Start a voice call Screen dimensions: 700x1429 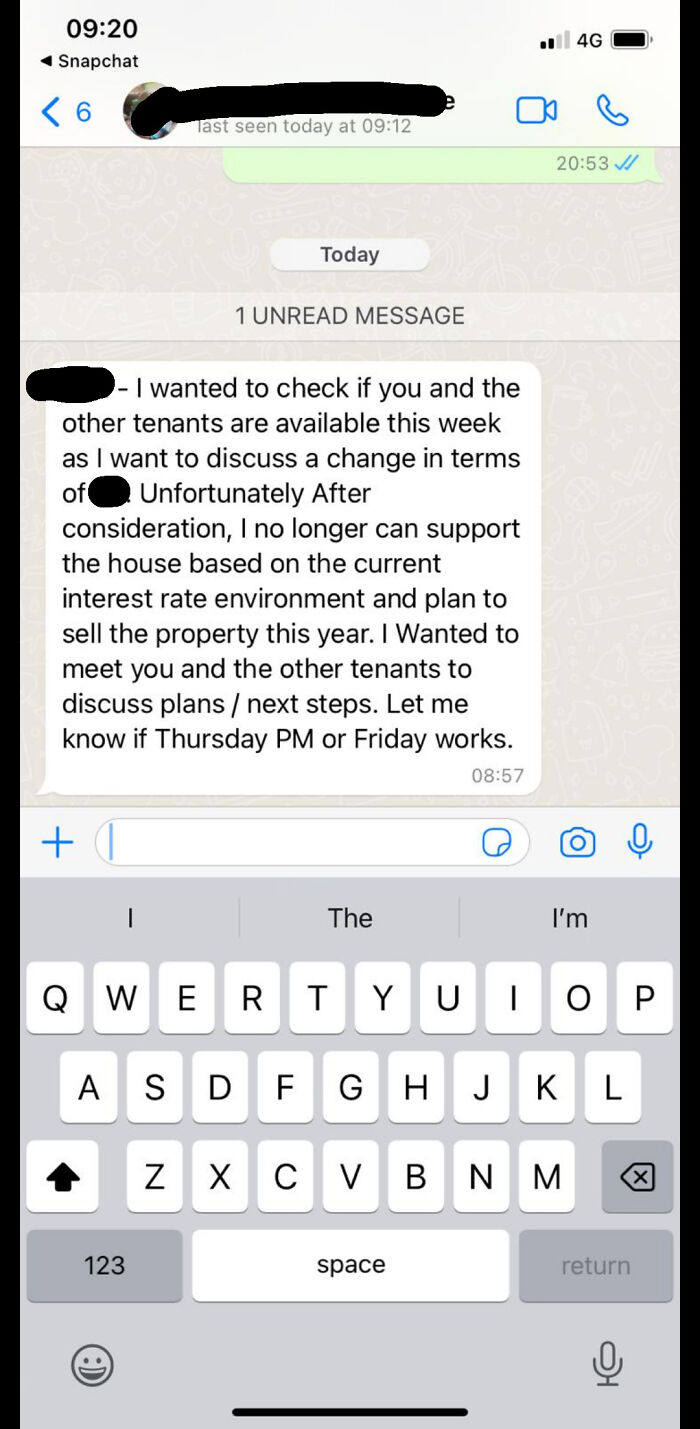(x=612, y=111)
